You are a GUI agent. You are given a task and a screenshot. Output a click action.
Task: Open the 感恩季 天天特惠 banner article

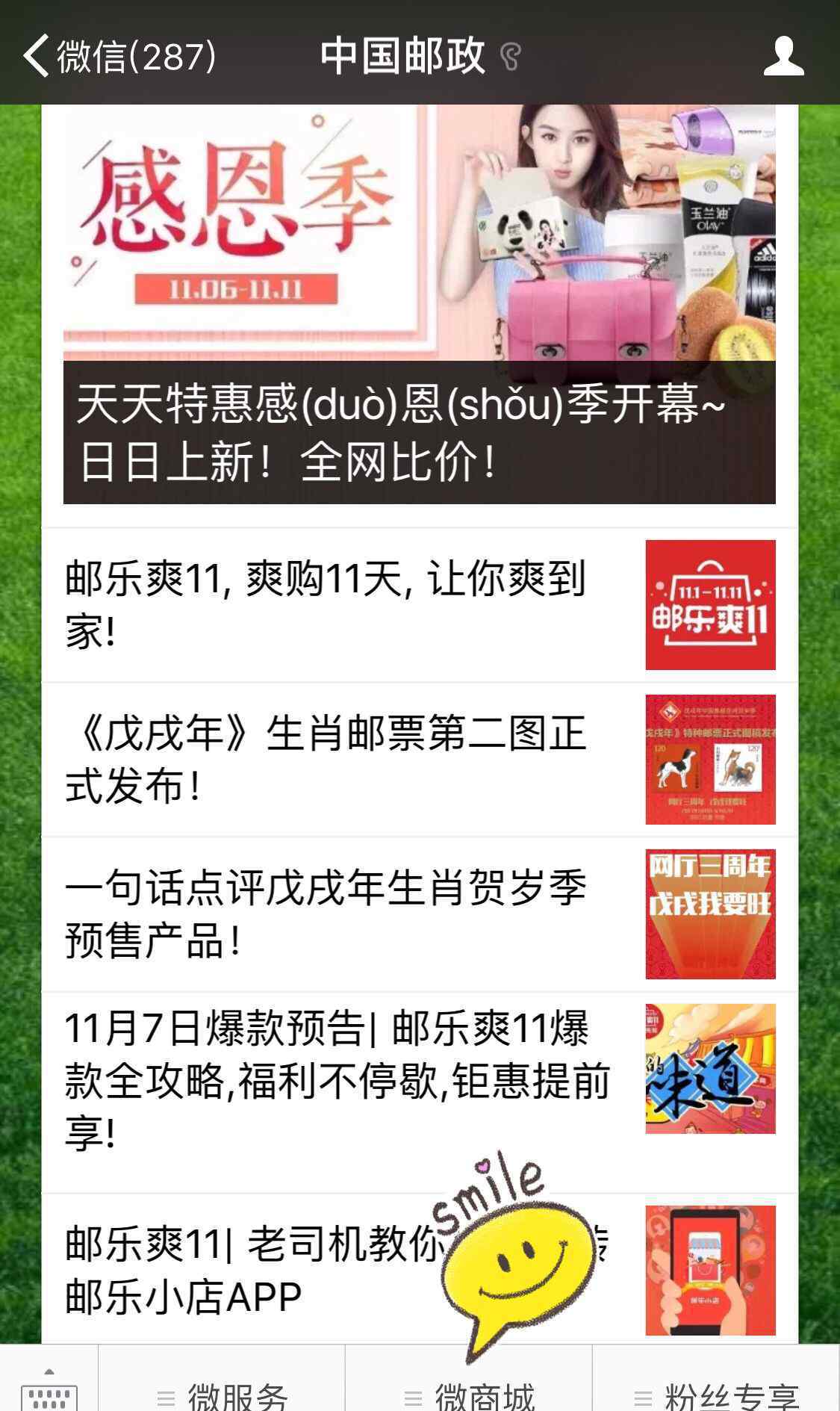420,304
